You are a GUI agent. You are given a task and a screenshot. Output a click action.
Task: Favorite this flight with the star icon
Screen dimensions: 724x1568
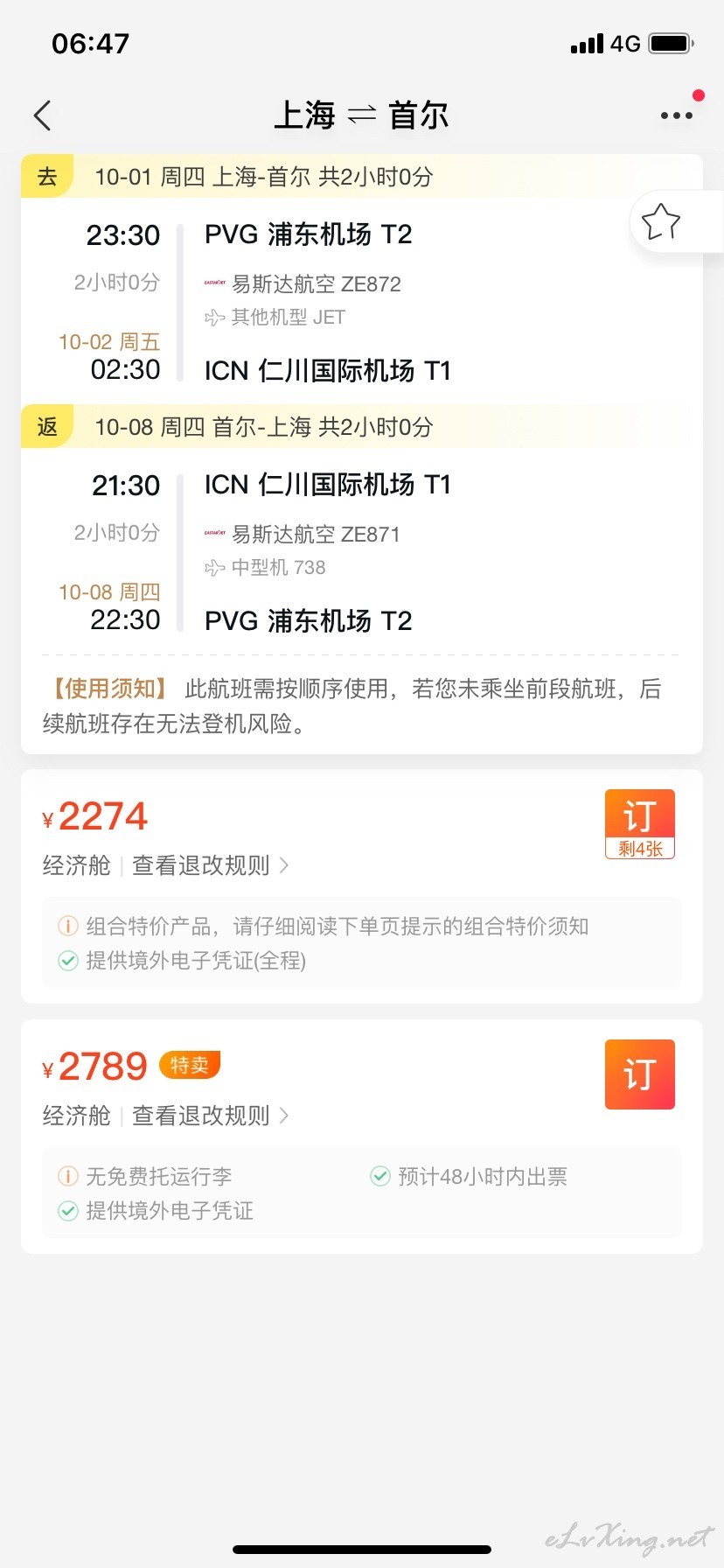tap(661, 222)
